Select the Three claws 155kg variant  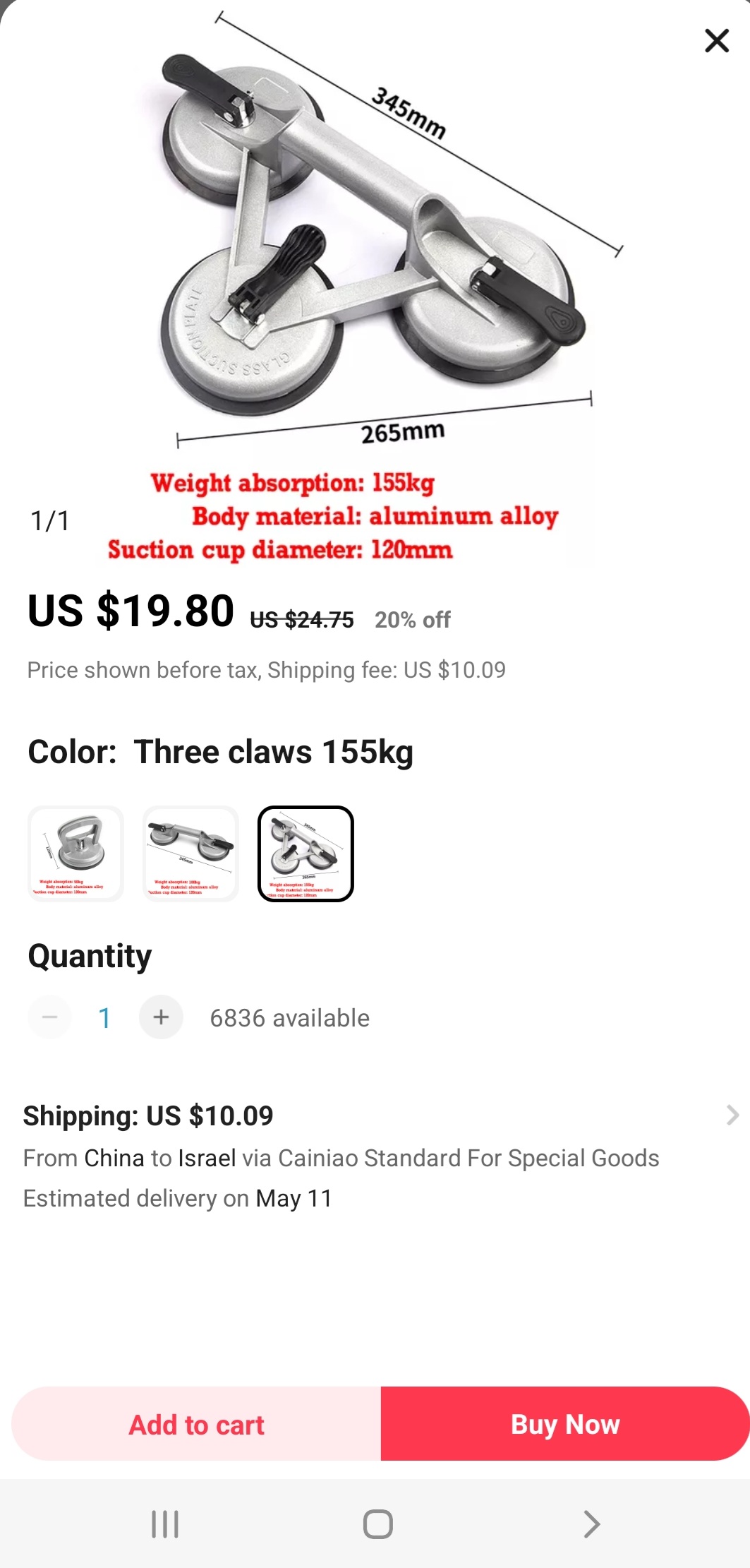pyautogui.click(x=306, y=853)
